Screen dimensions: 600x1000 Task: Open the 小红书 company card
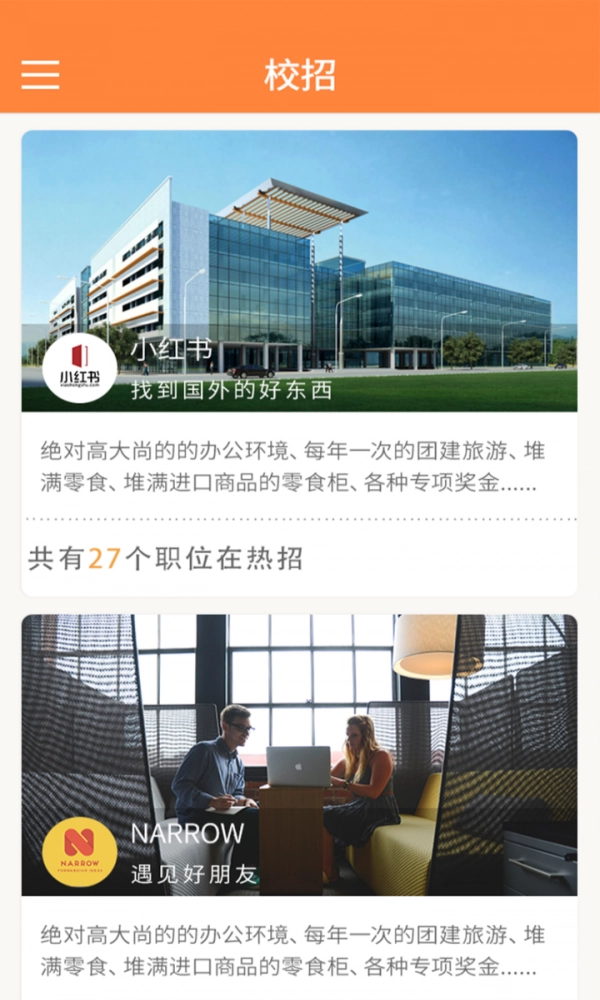tap(299, 300)
